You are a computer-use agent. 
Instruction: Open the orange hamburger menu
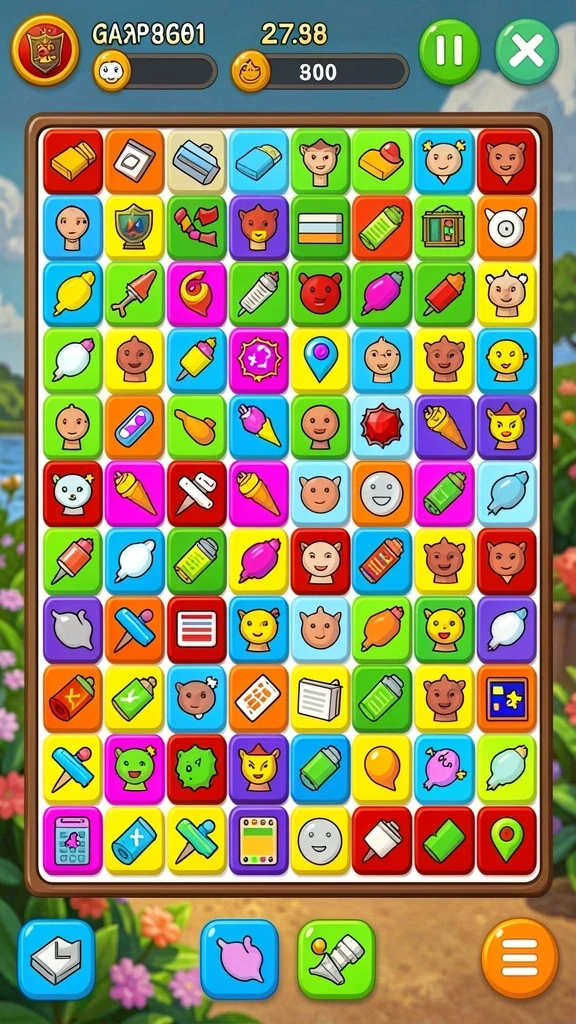(x=520, y=958)
